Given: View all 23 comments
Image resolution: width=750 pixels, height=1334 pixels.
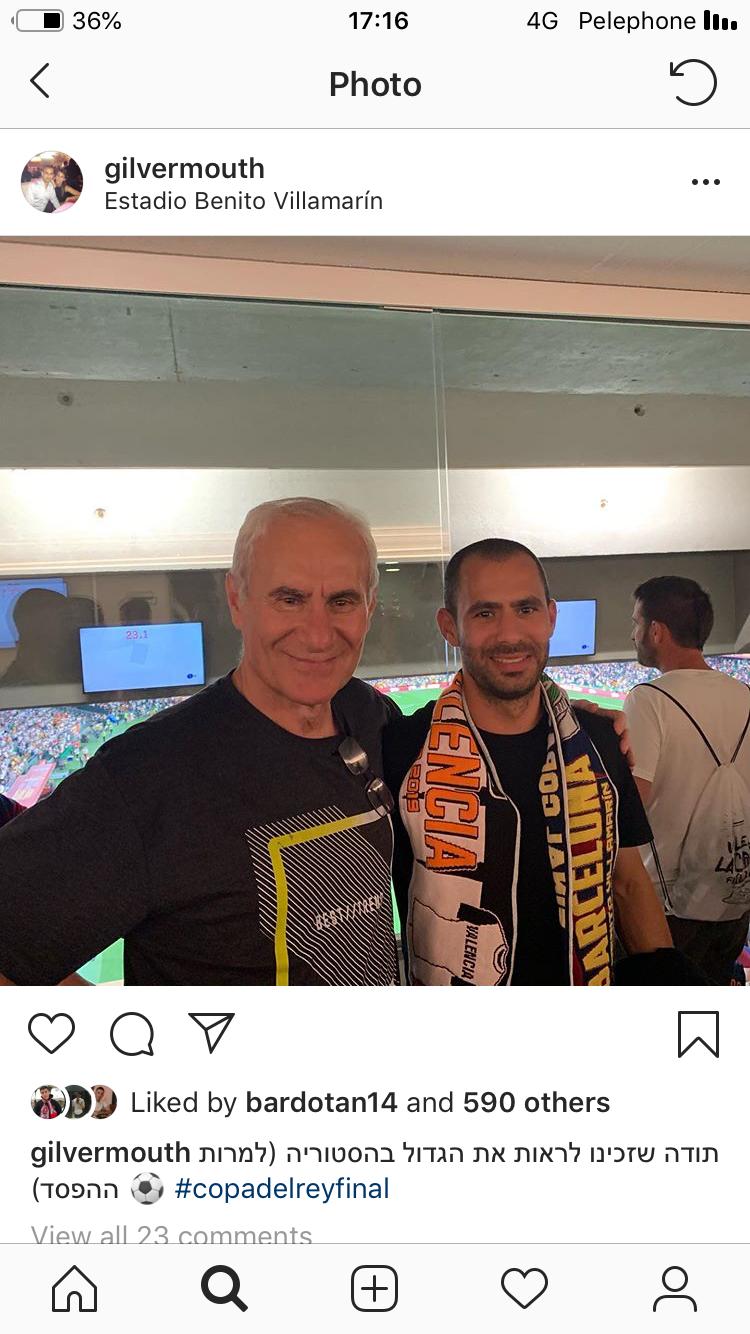Looking at the screenshot, I should pos(171,1235).
